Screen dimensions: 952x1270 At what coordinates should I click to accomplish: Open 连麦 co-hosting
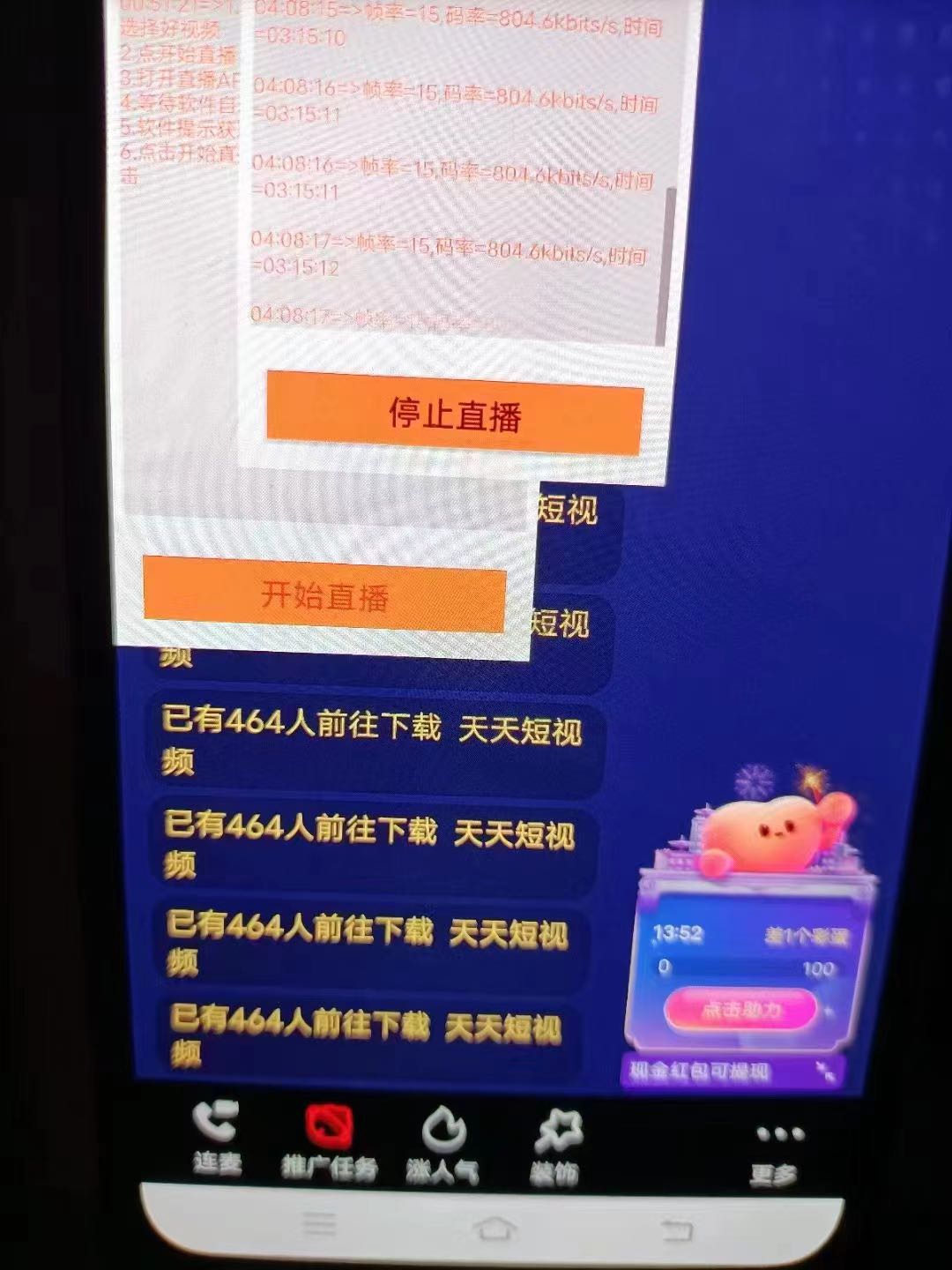point(216,1138)
